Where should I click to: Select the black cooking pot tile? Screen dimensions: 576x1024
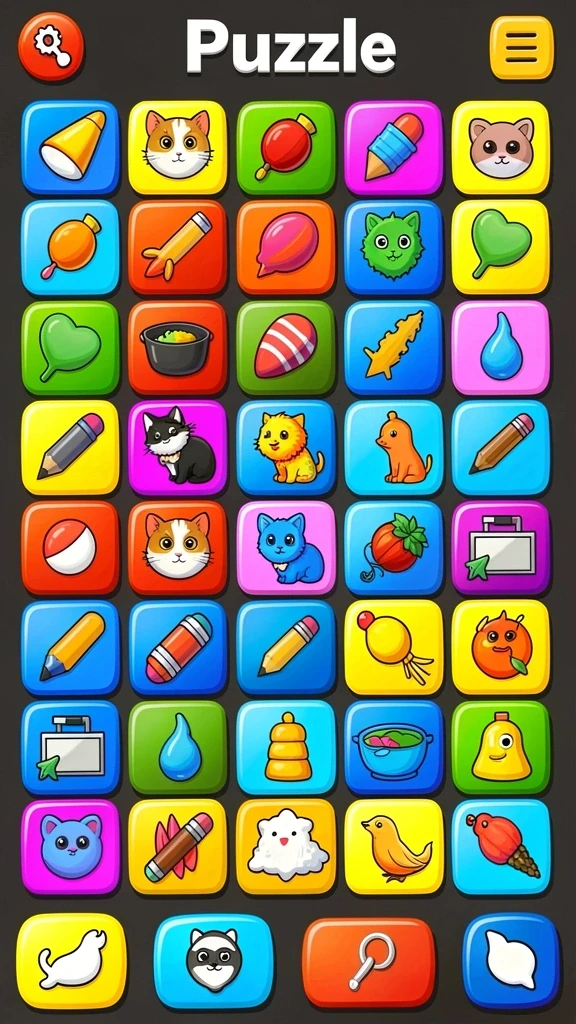pyautogui.click(x=177, y=348)
